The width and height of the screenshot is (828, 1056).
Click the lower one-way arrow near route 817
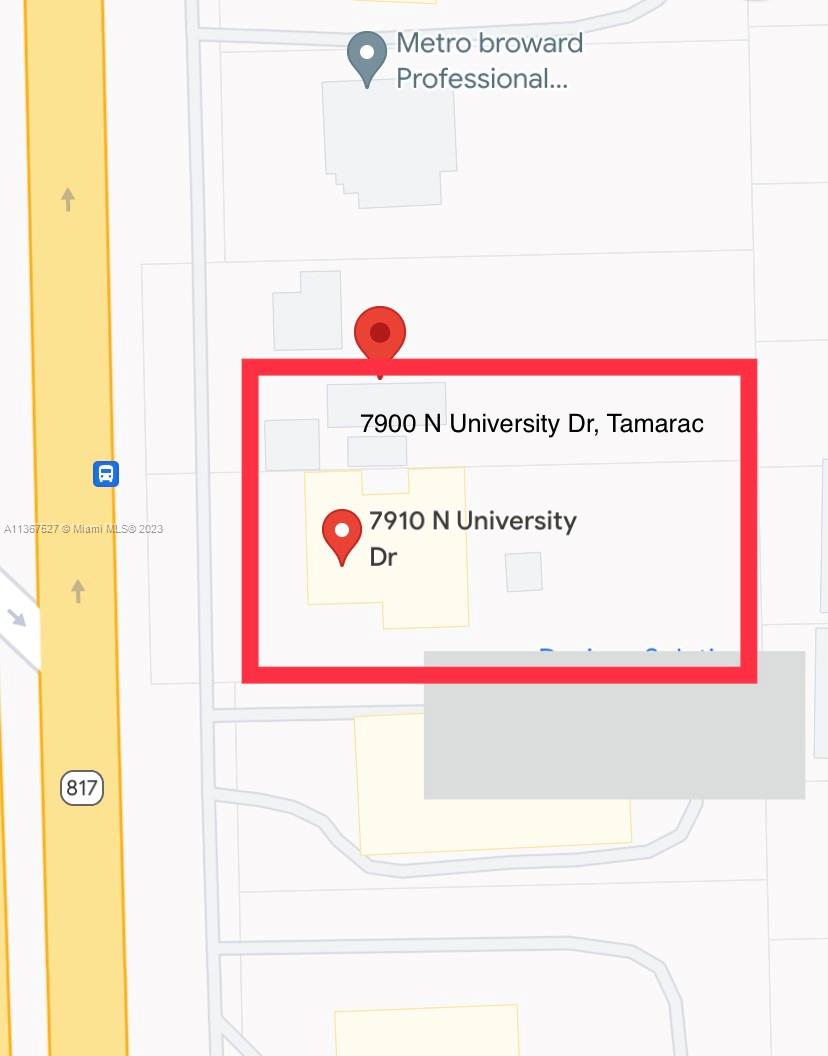click(x=78, y=592)
